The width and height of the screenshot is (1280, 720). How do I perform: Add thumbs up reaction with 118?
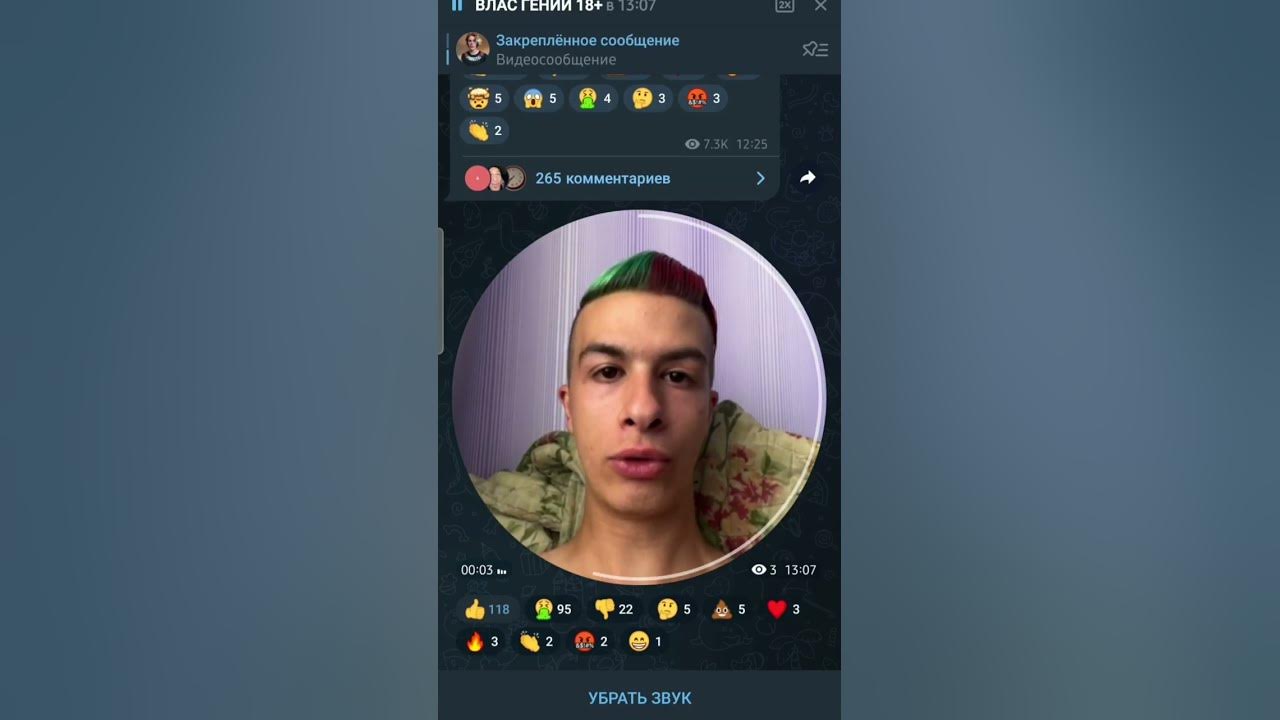click(x=488, y=609)
